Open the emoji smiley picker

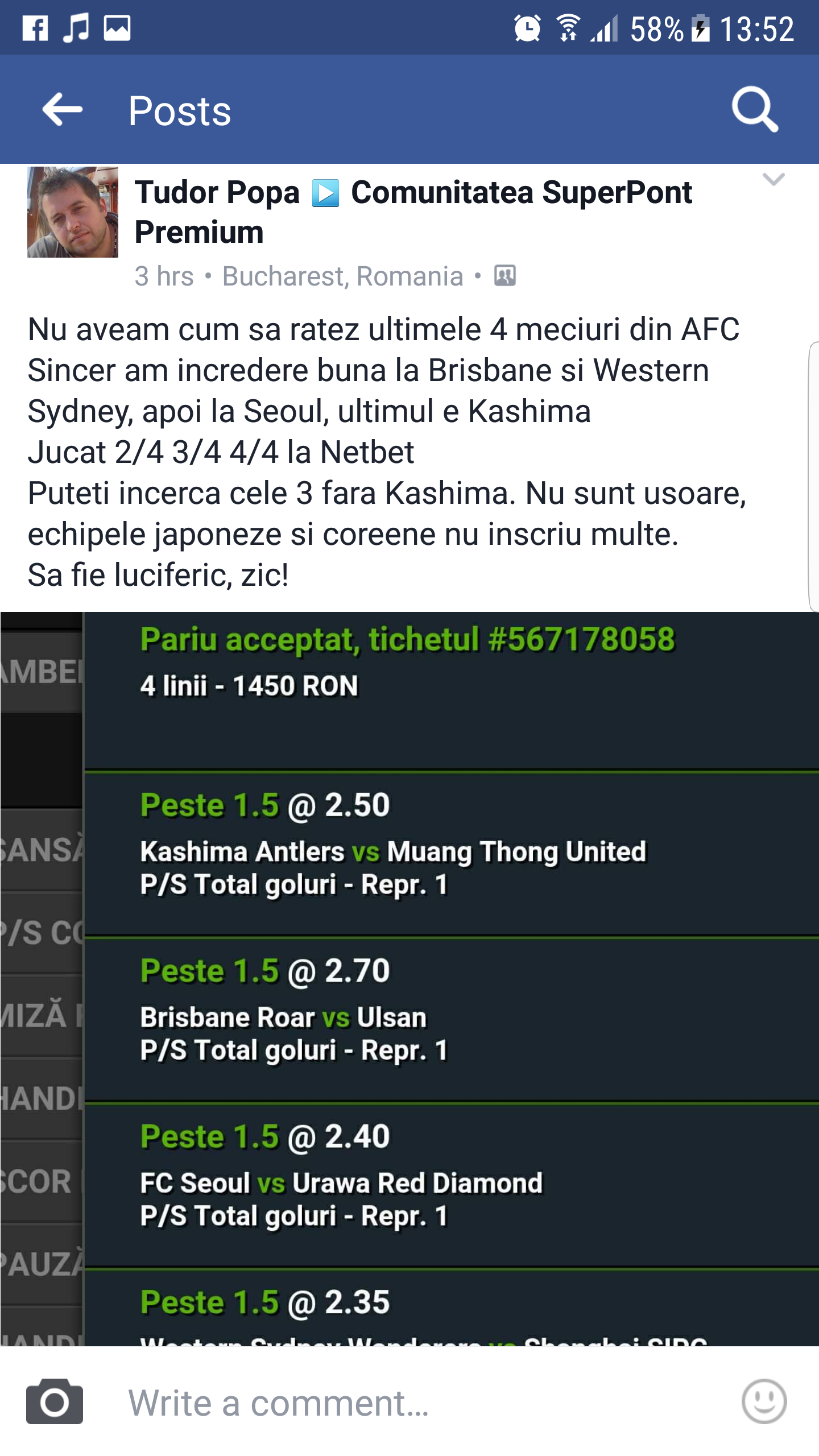[x=764, y=1401]
